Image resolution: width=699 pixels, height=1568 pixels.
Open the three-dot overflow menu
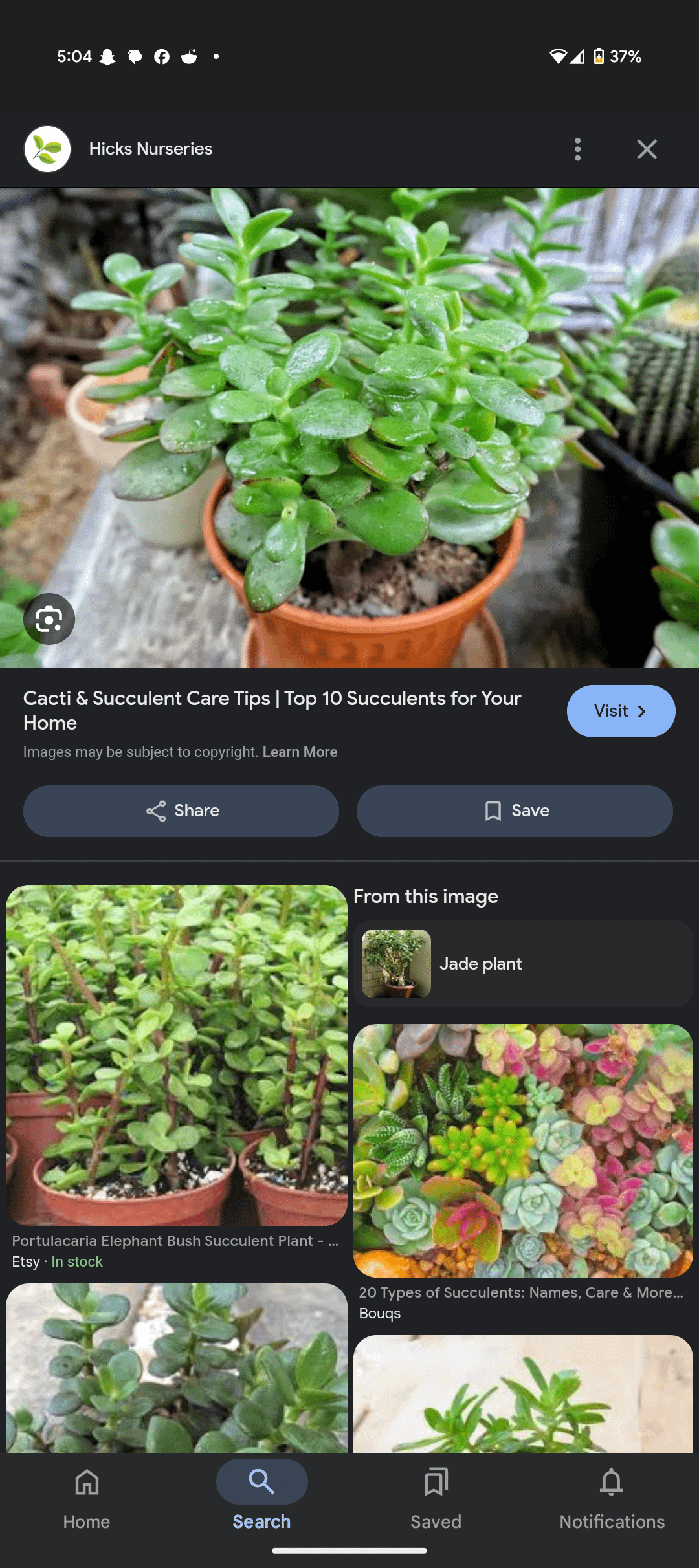577,149
